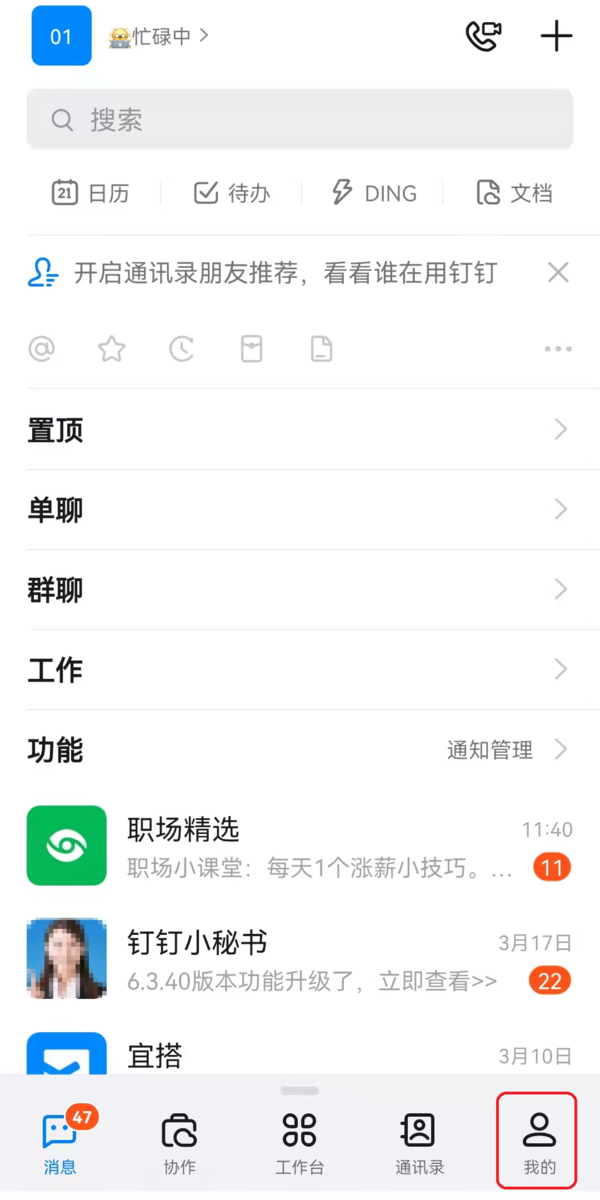Open 日历 calendar shortcut
Image resolution: width=600 pixels, height=1200 pixels.
pyautogui.click(x=91, y=193)
